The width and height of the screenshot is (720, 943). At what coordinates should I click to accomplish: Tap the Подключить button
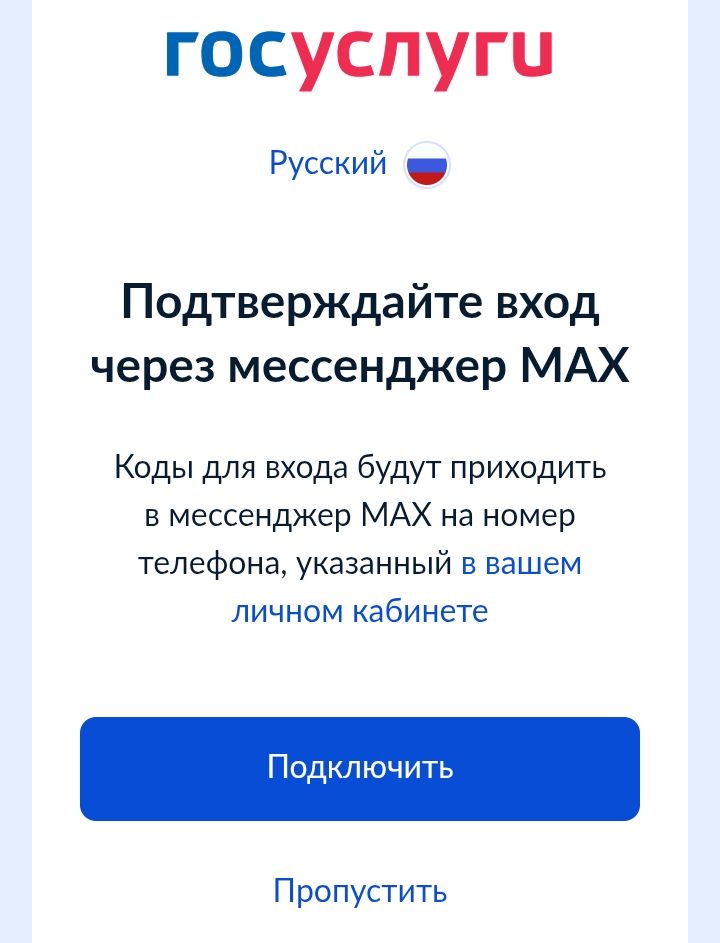coord(360,768)
